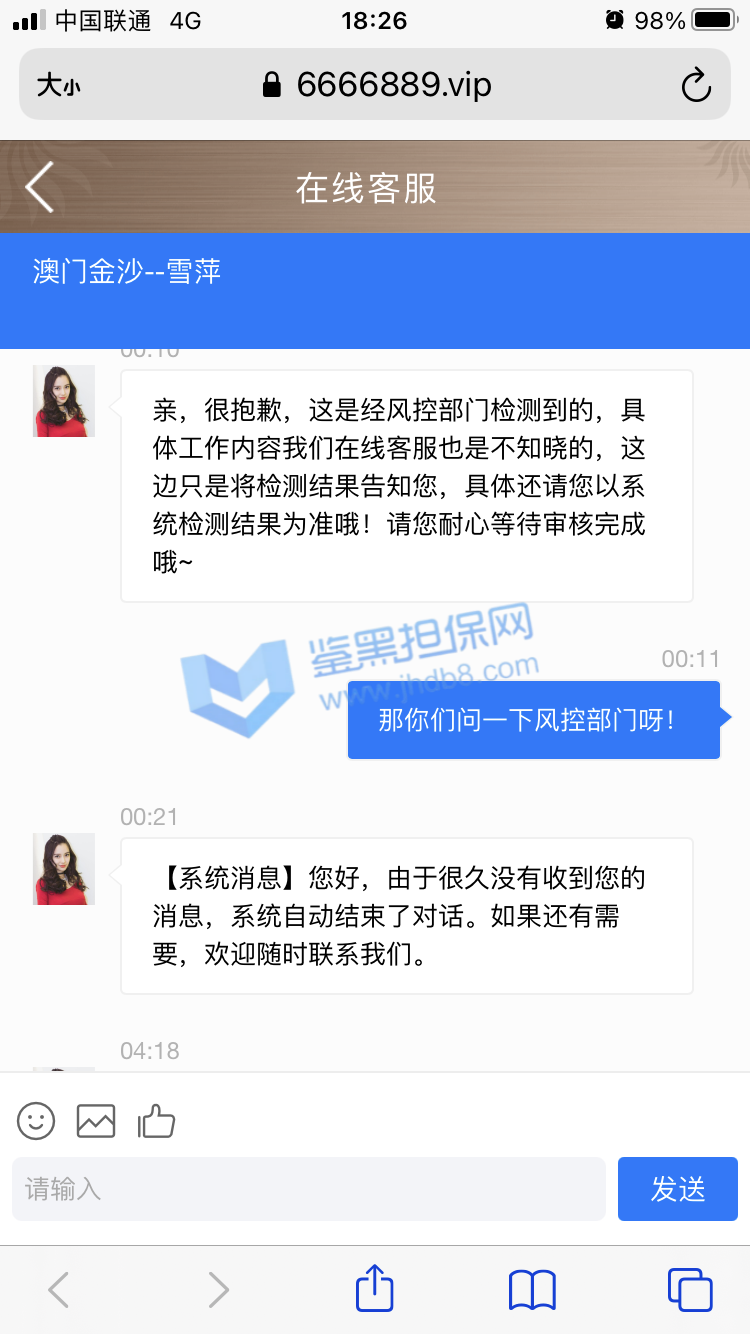Attach an image to the chat
Viewport: 750px width, 1334px height.
click(x=96, y=1121)
